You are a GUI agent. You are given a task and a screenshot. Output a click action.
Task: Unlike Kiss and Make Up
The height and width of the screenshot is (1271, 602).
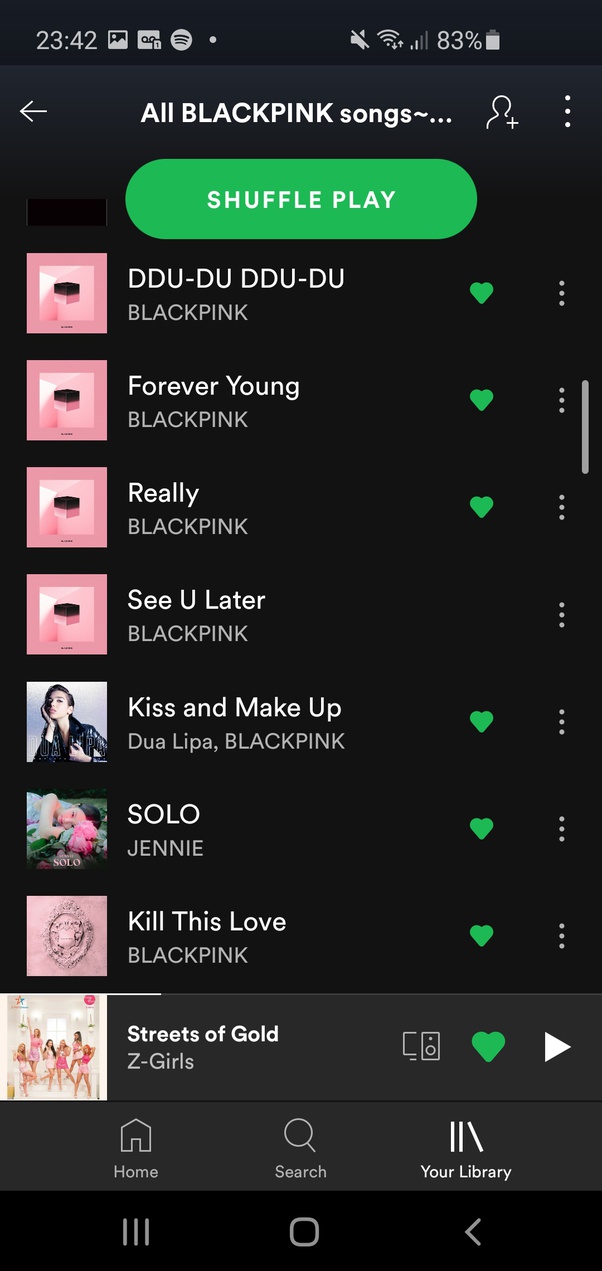point(482,721)
